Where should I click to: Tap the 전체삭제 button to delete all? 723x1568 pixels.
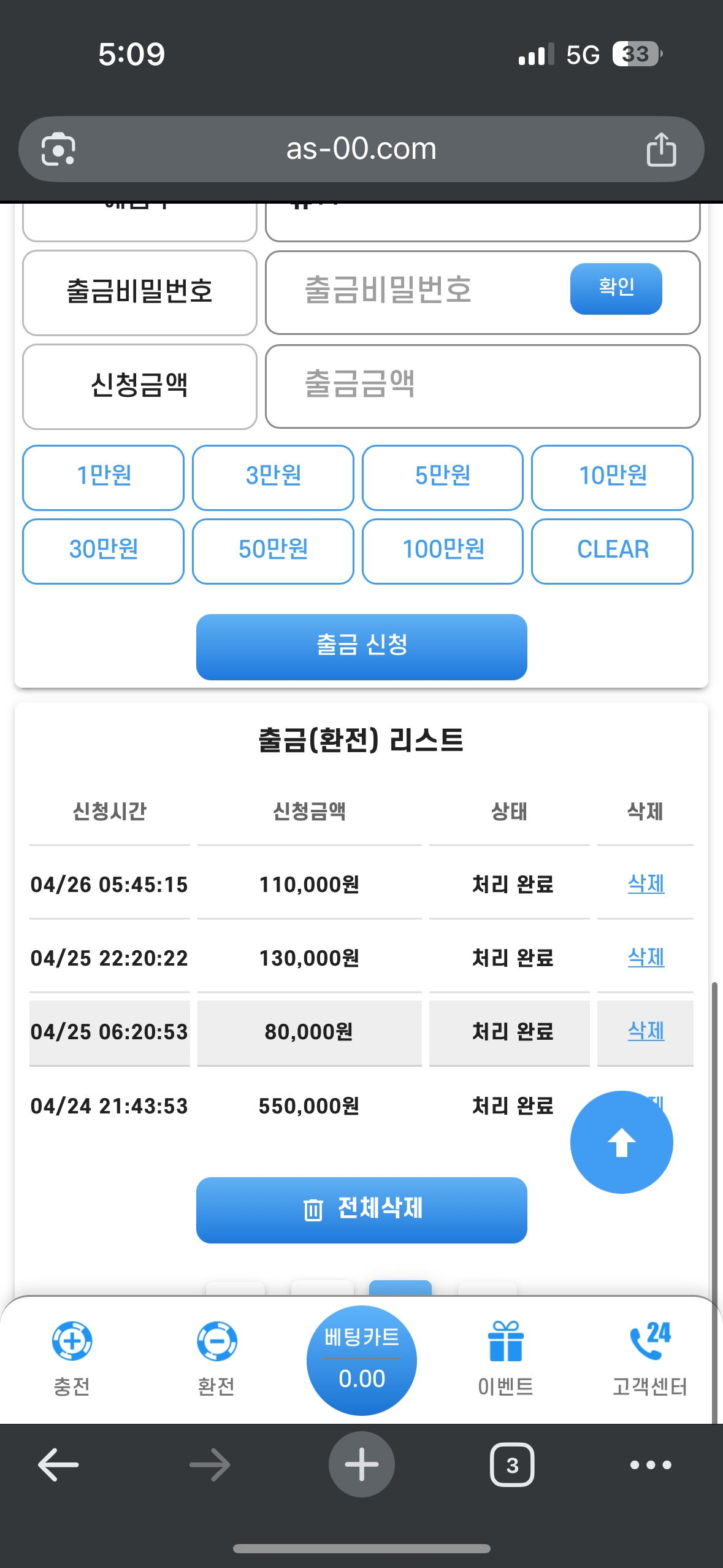361,1210
